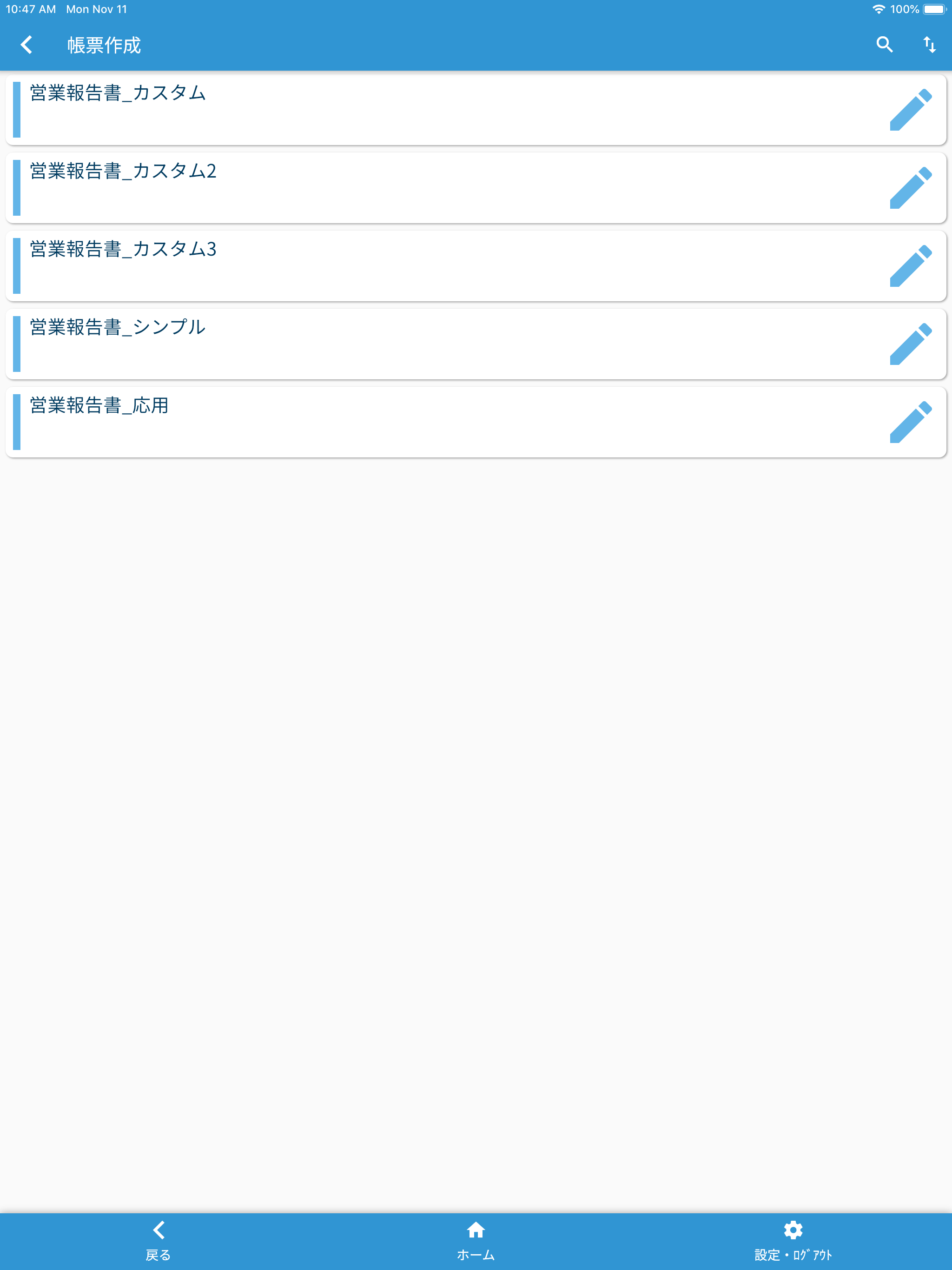Tap the edit pencil on 営業報告書_カスタム3
The image size is (952, 1270).
click(910, 266)
